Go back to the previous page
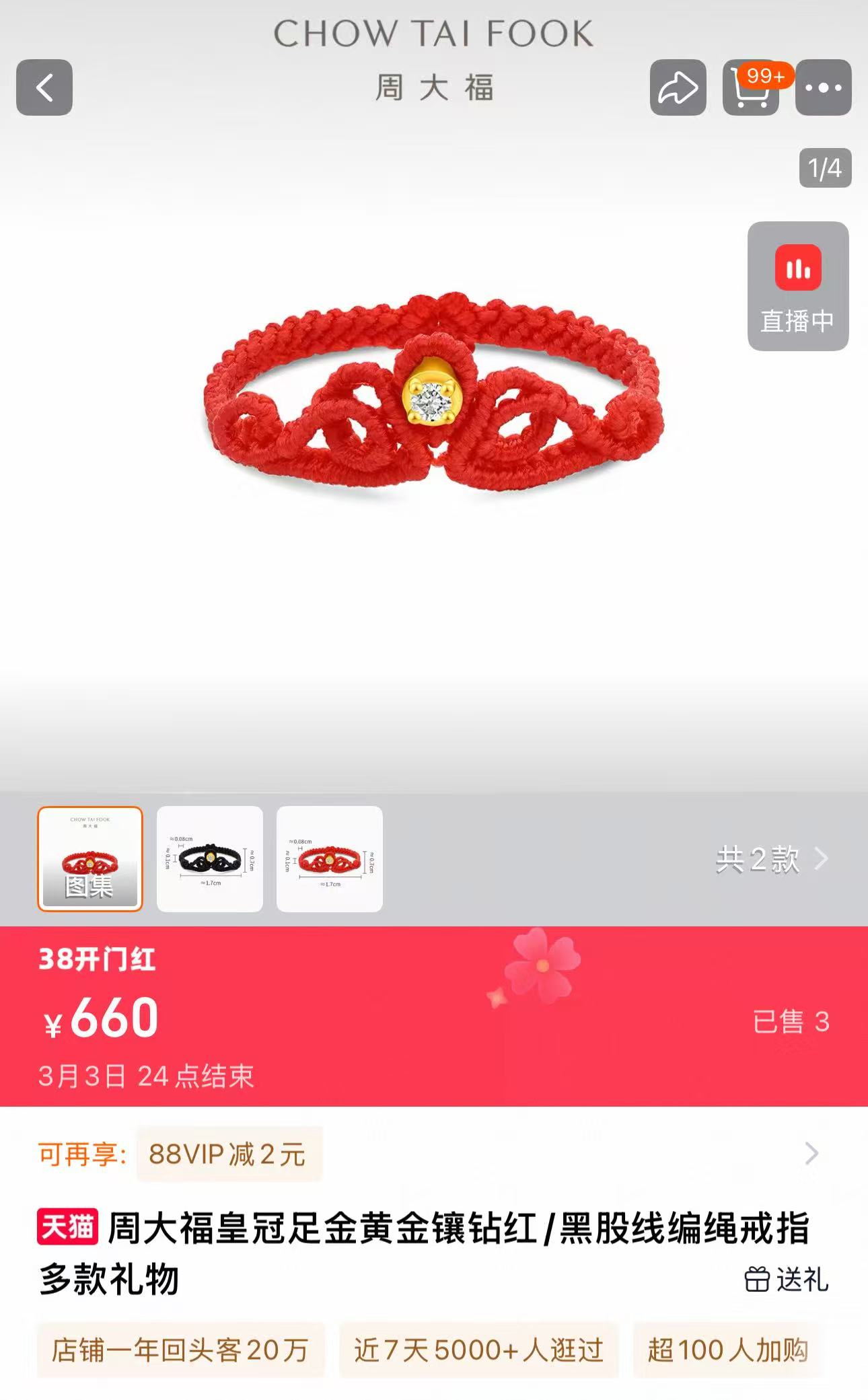Screen dimensions: 868x1400 [44, 87]
